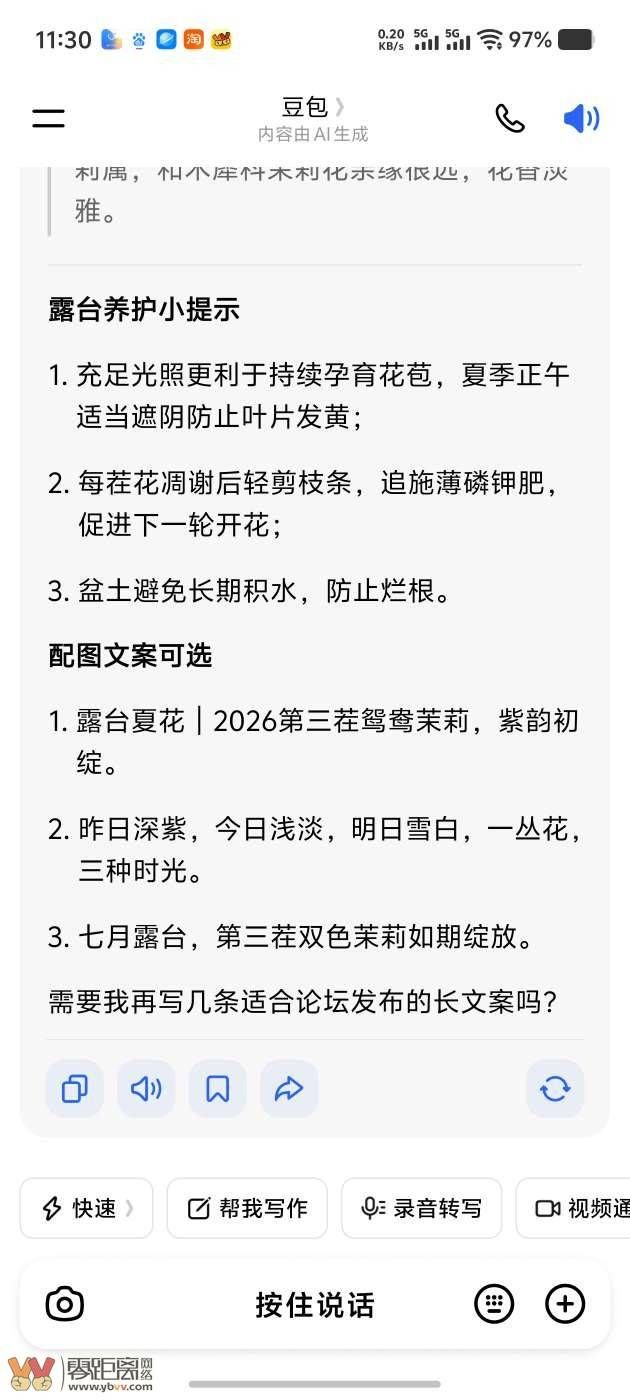
Task: Share the AI reply
Action: point(289,1089)
